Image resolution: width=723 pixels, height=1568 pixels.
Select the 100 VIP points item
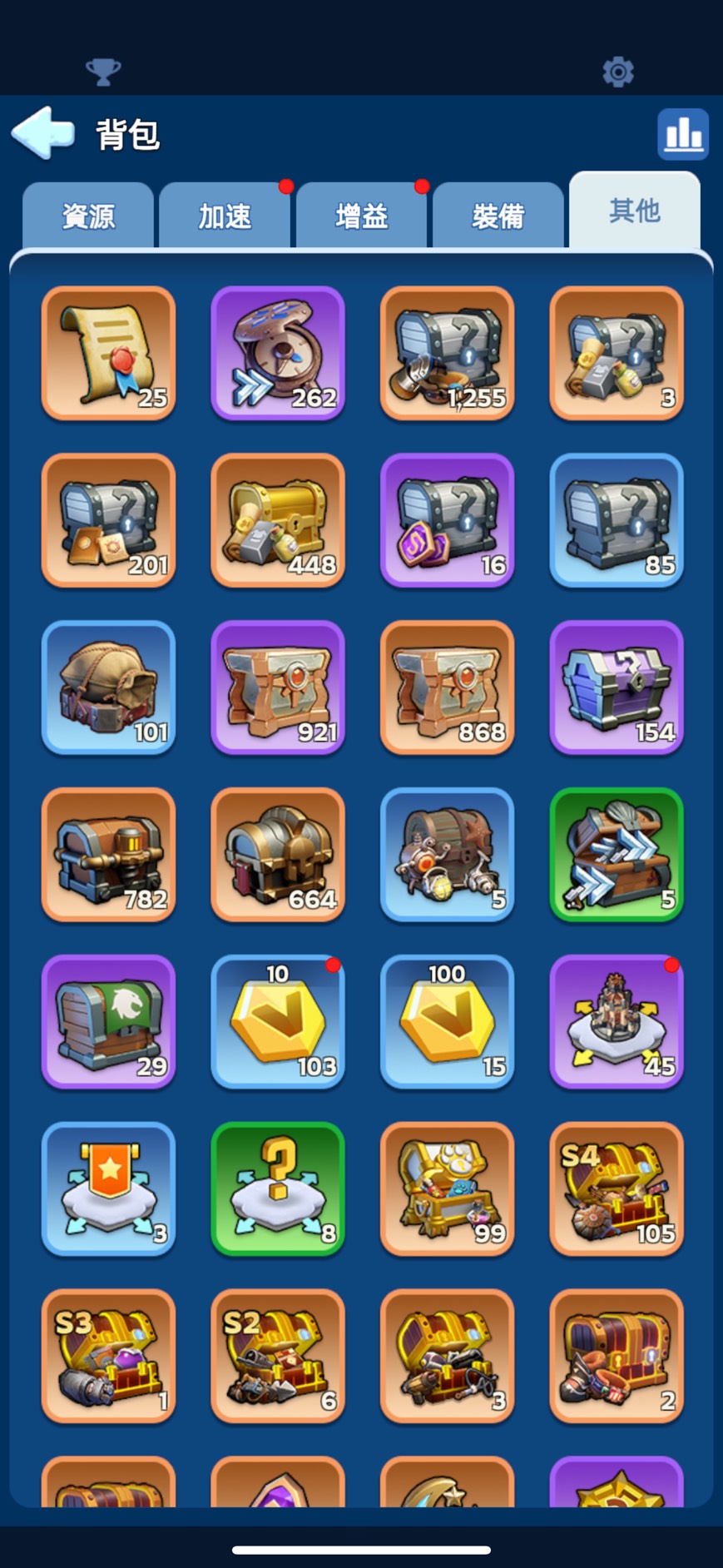pos(447,1021)
